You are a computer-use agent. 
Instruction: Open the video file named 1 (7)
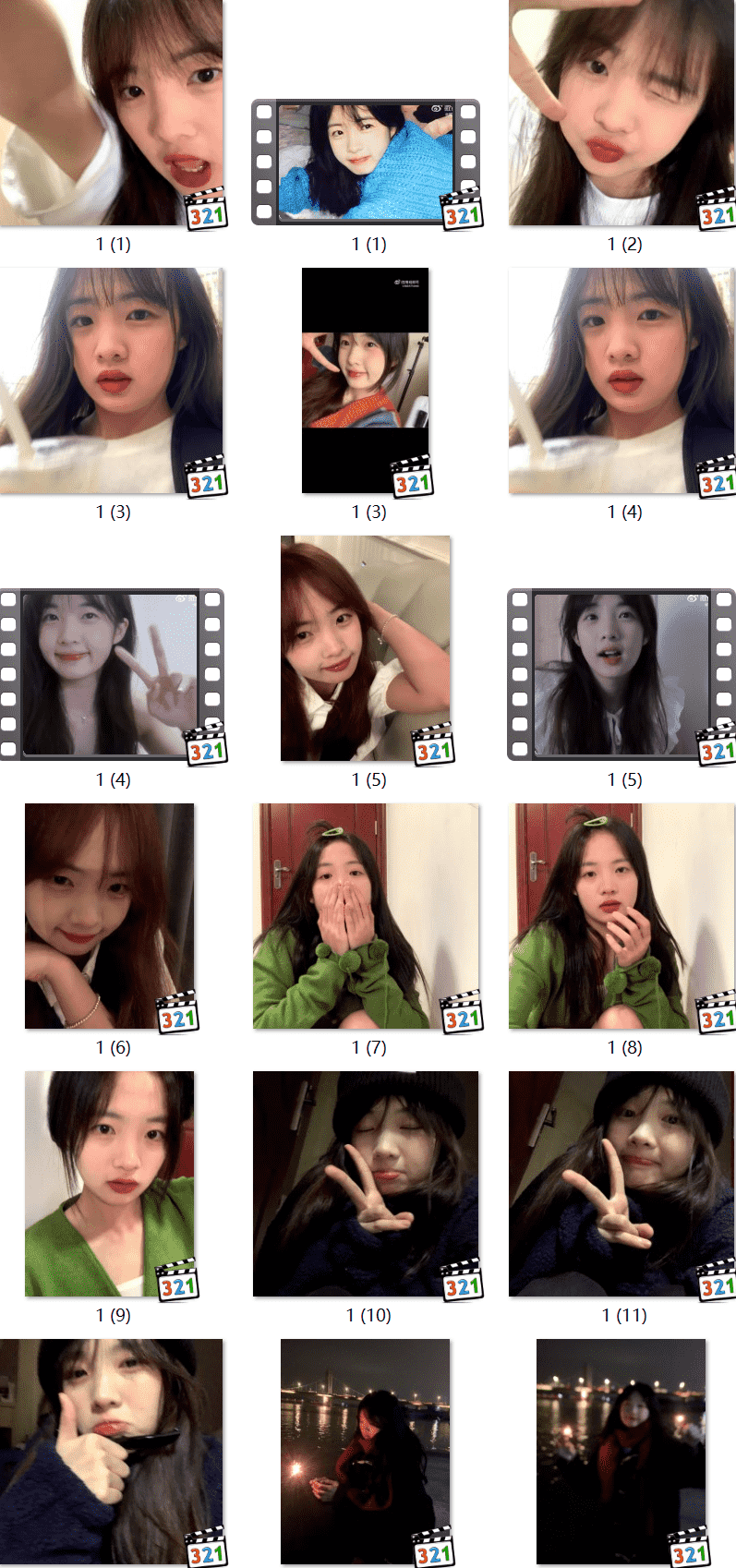click(x=366, y=915)
